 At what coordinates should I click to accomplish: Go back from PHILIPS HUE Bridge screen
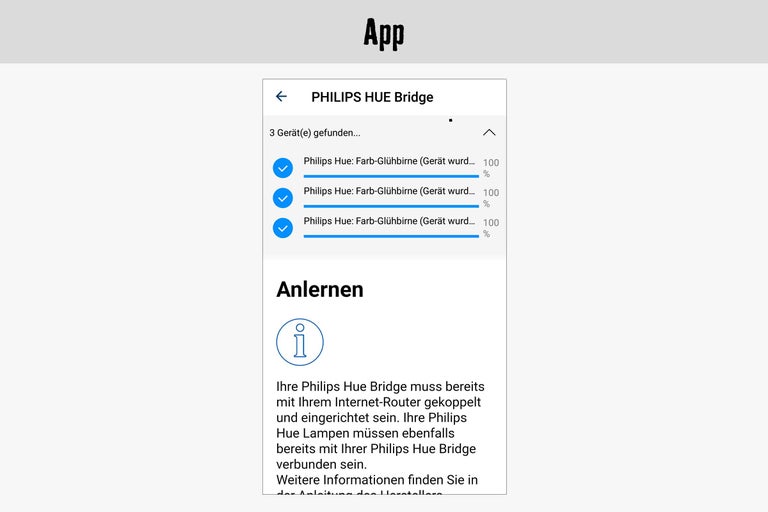(281, 97)
